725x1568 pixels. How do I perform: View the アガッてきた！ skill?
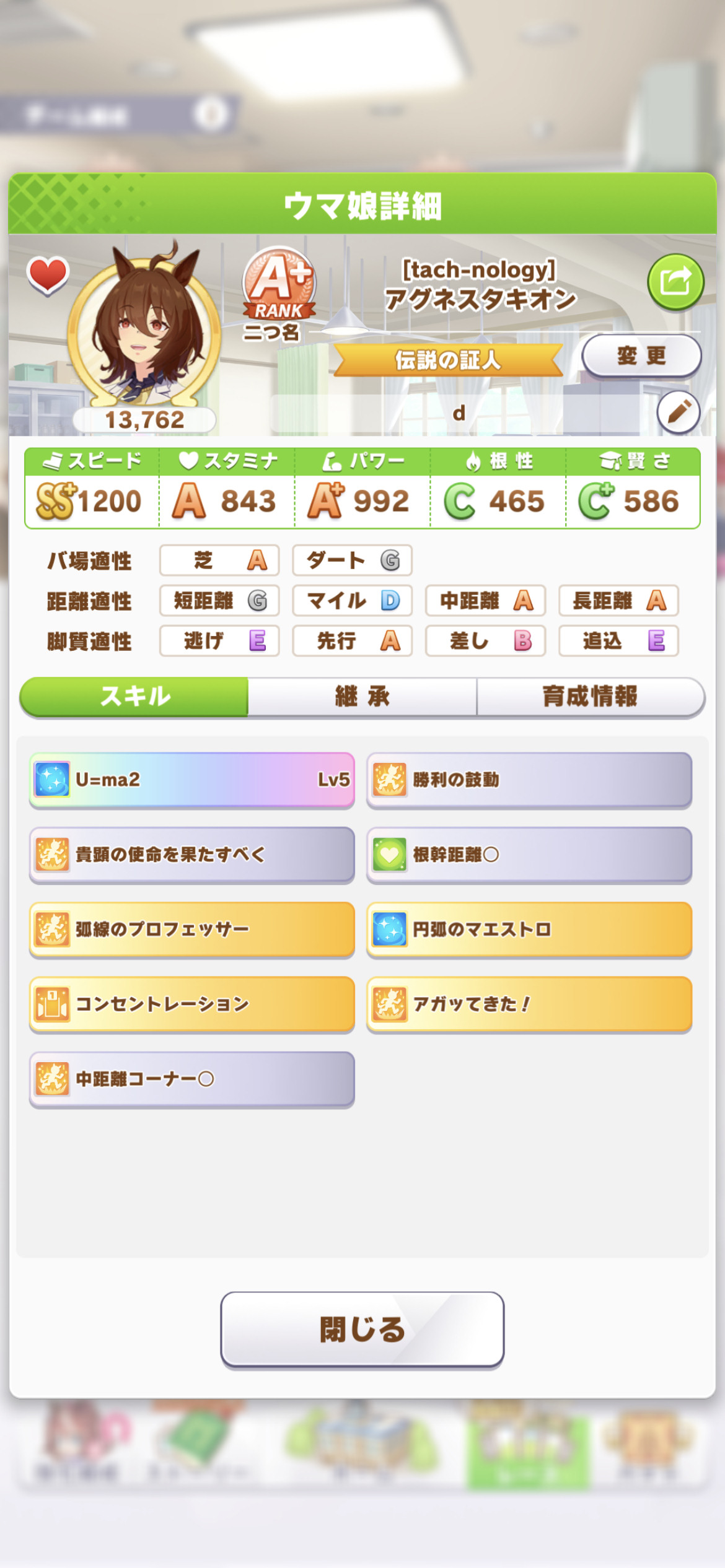[529, 1004]
